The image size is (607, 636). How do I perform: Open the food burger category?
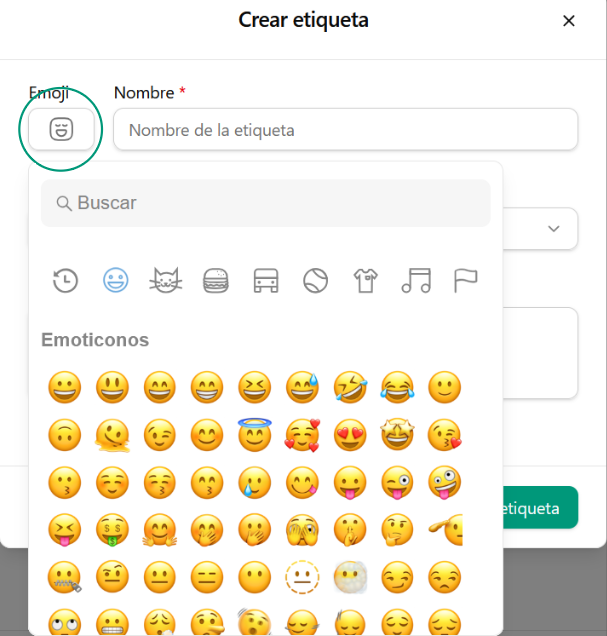[x=216, y=281]
